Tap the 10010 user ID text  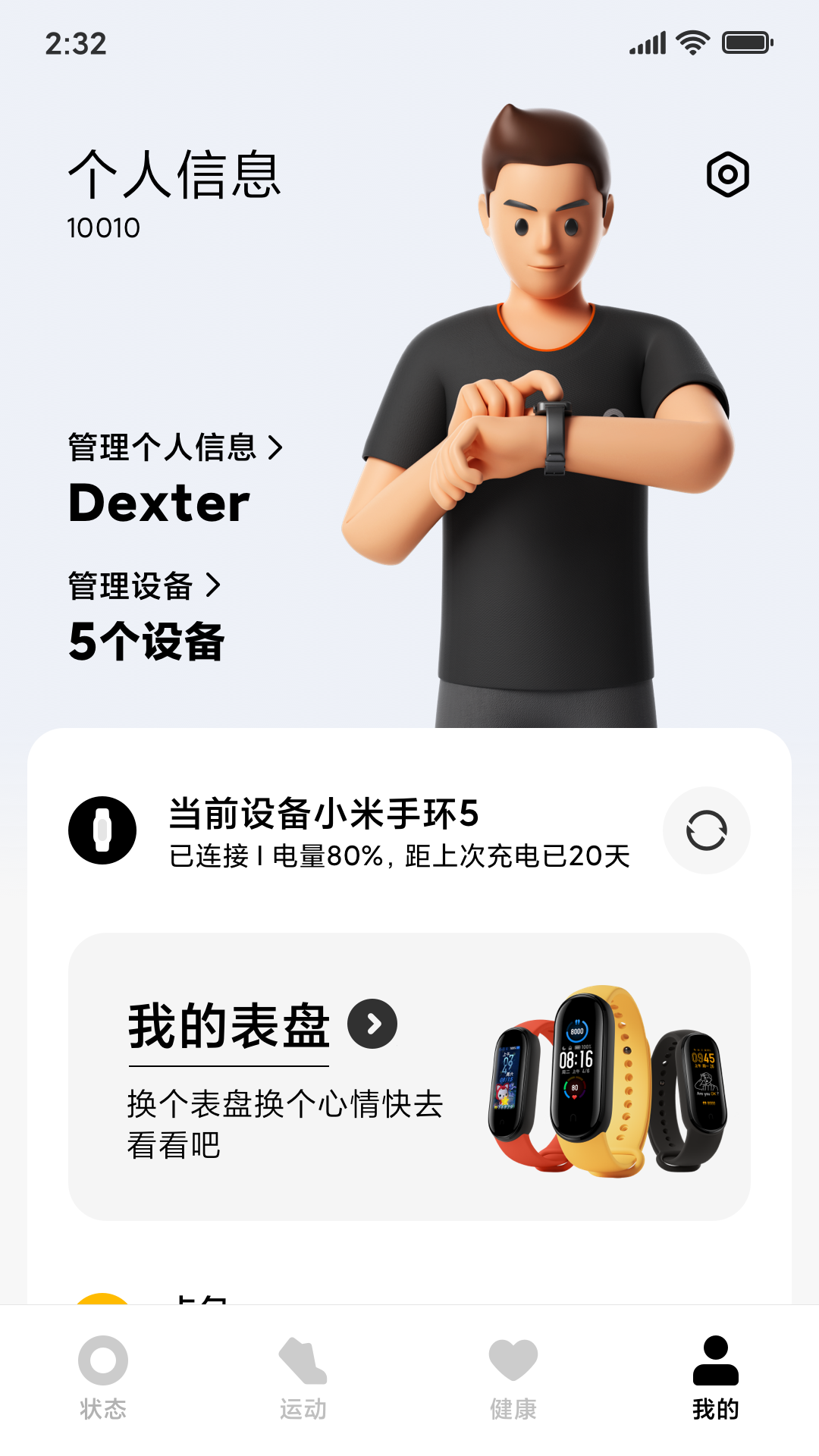click(103, 224)
